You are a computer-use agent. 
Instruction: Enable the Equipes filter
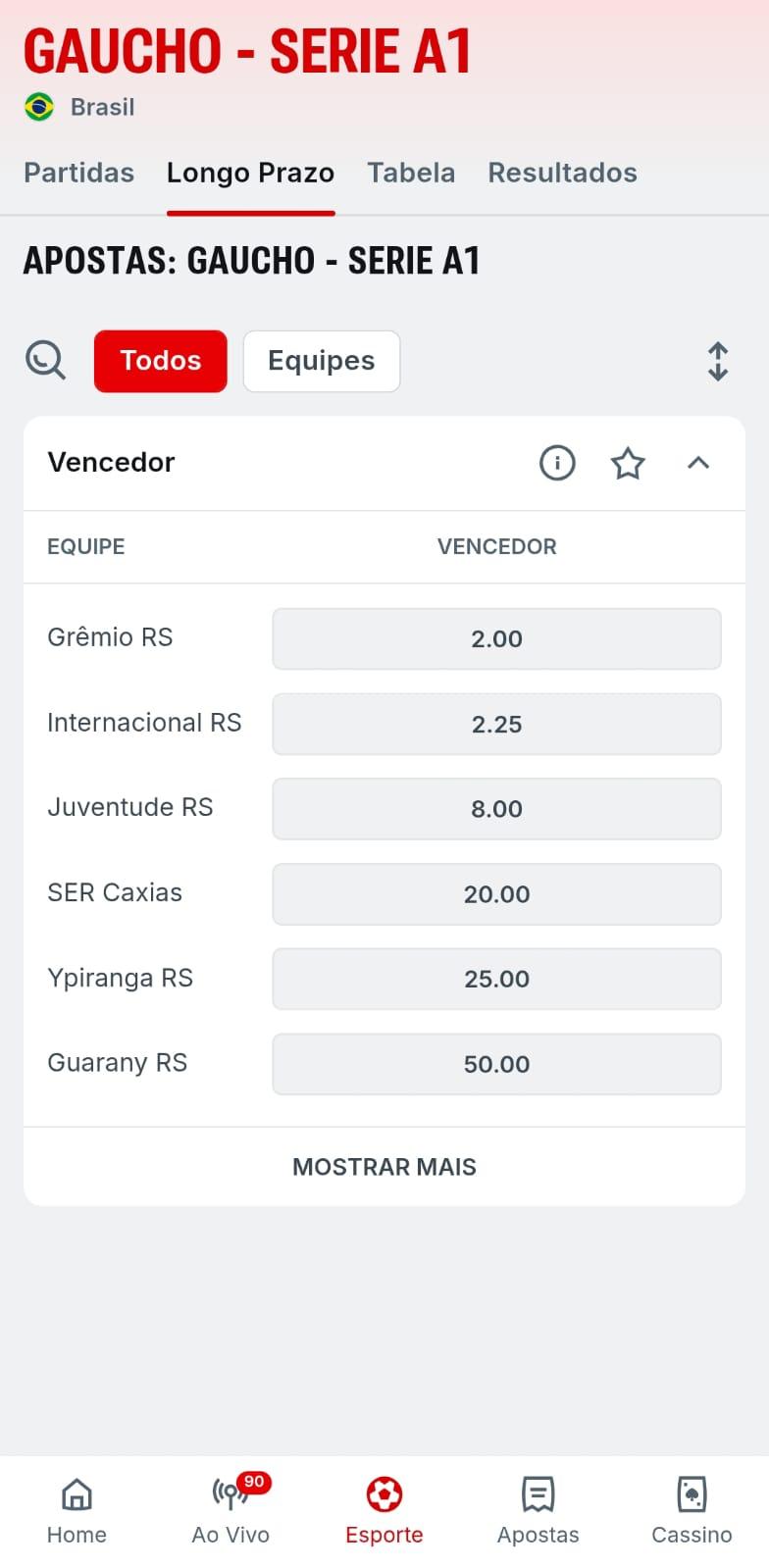[321, 361]
